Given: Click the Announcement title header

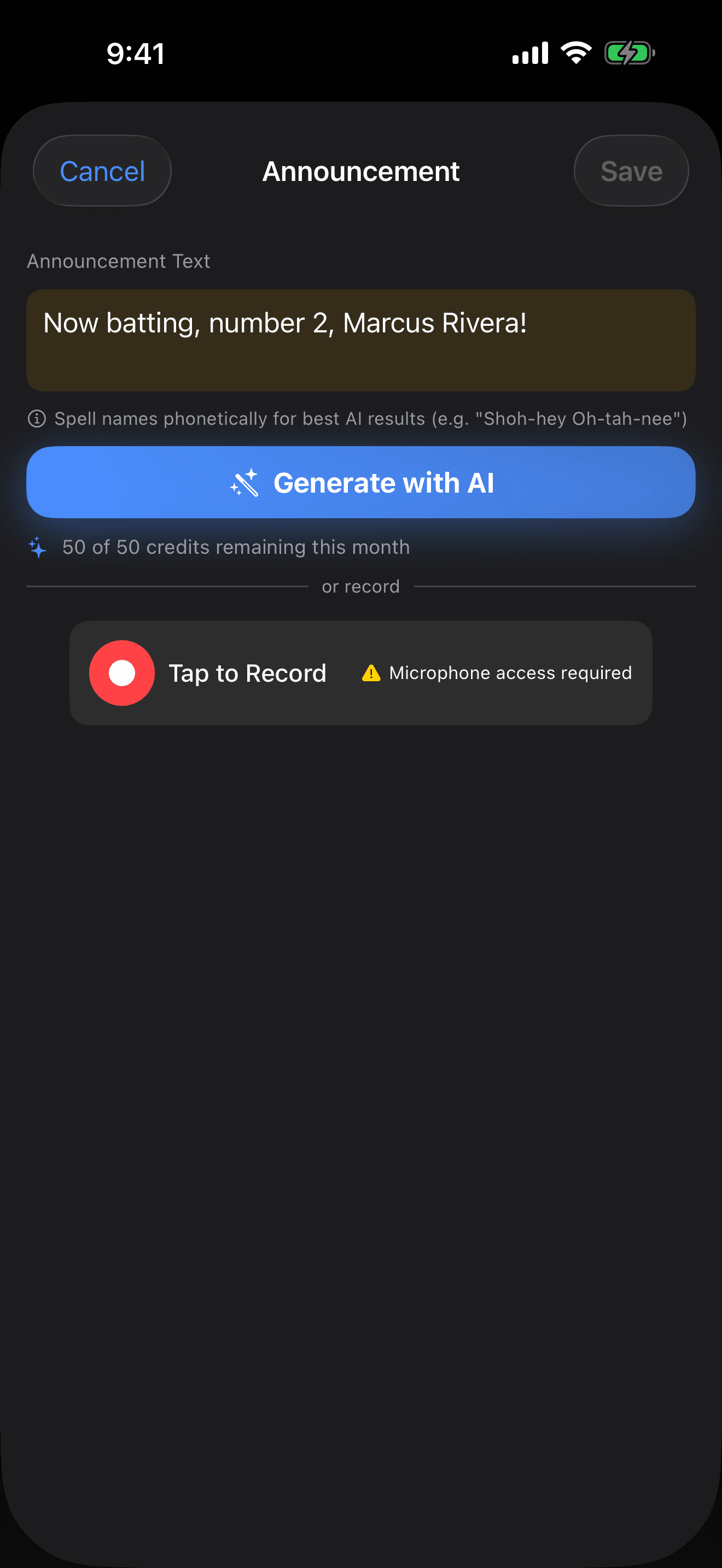Looking at the screenshot, I should pyautogui.click(x=360, y=171).
